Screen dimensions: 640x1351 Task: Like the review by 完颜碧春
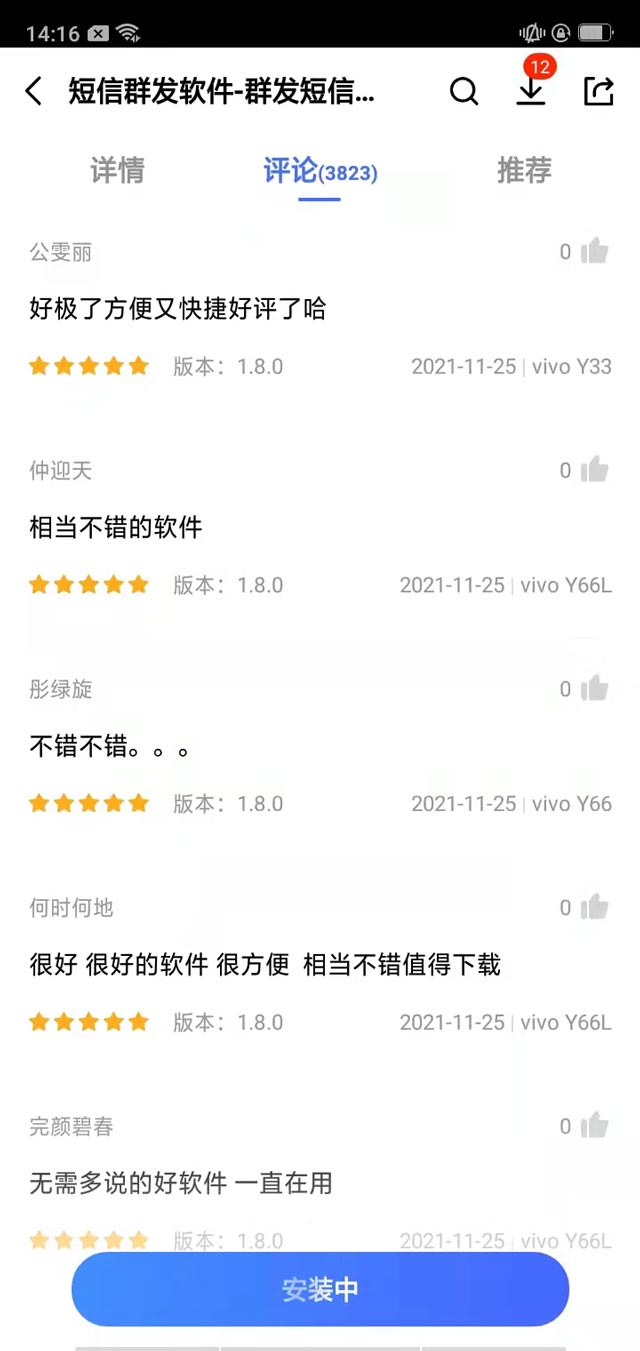point(595,1126)
